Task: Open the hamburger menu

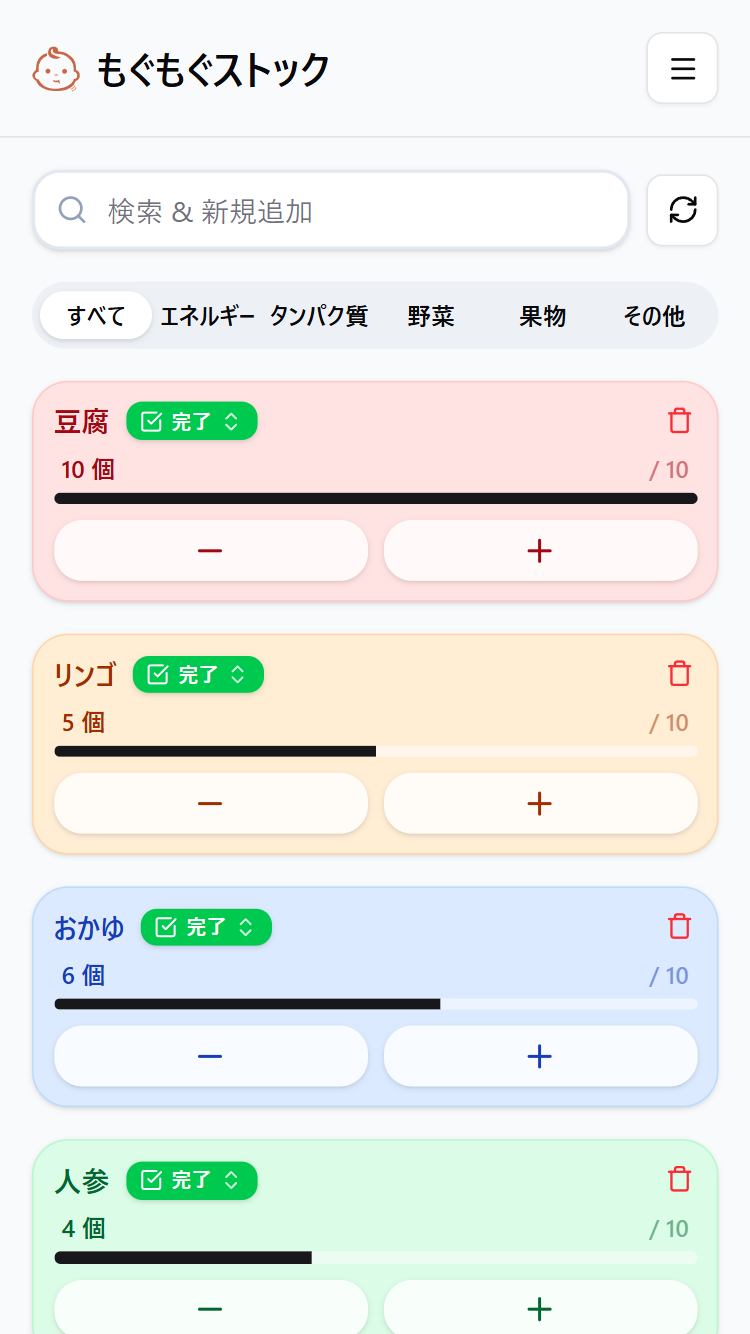Action: 682,68
